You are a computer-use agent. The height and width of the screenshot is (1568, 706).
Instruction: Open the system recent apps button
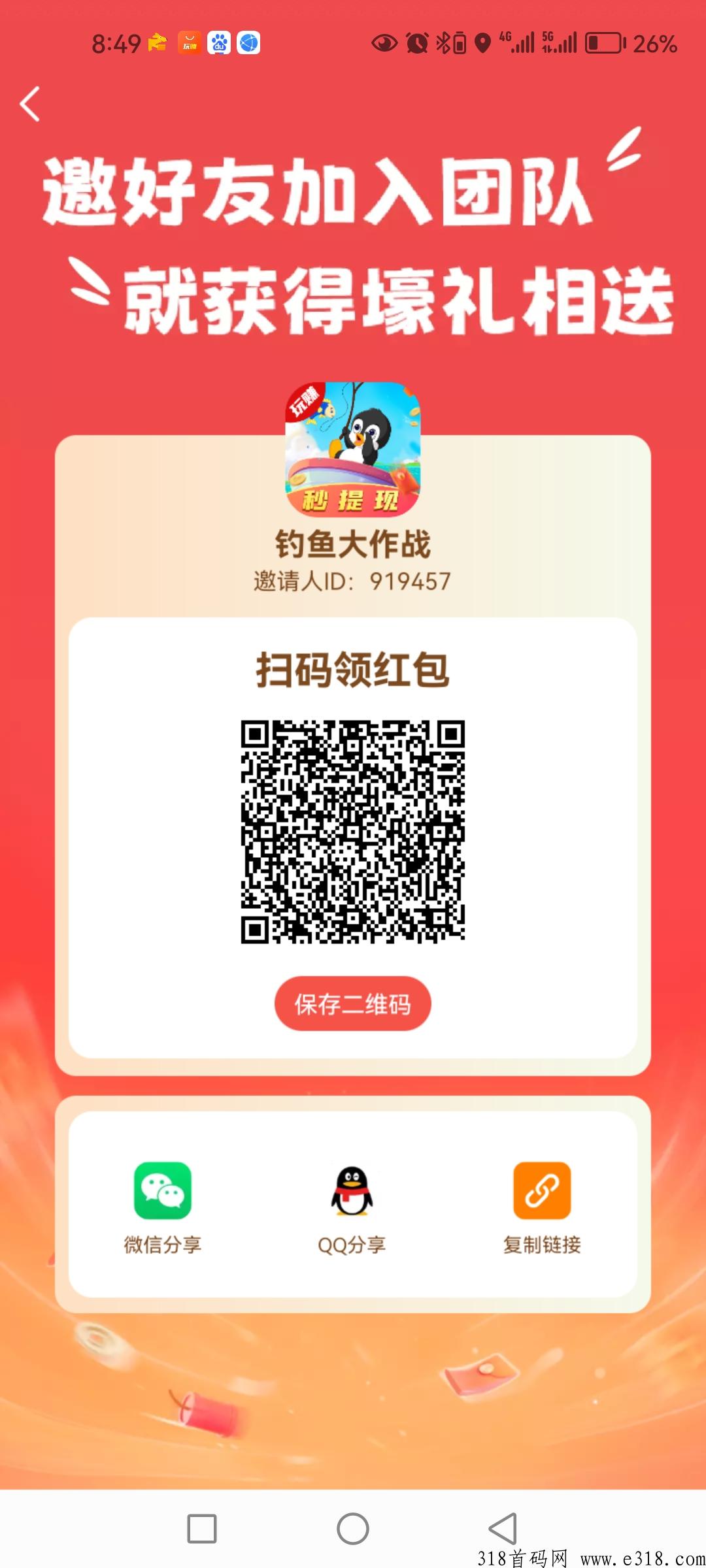click(202, 1529)
